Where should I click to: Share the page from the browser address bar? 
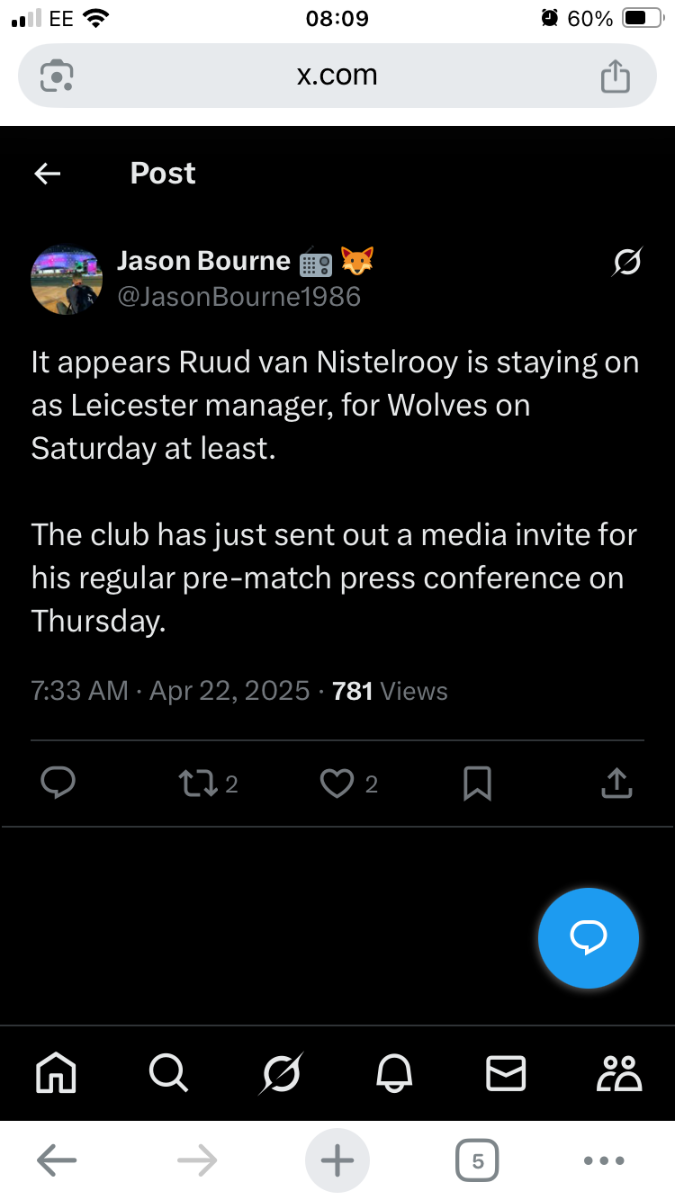pyautogui.click(x=615, y=75)
